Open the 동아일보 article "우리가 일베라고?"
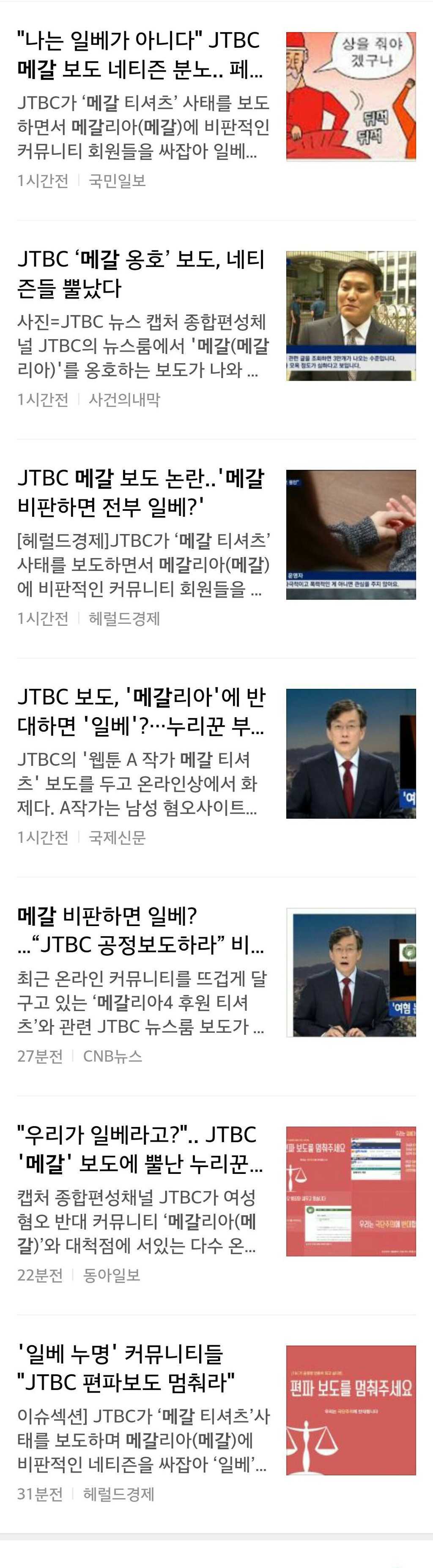Screen dimensions: 433x1568 140,1149
